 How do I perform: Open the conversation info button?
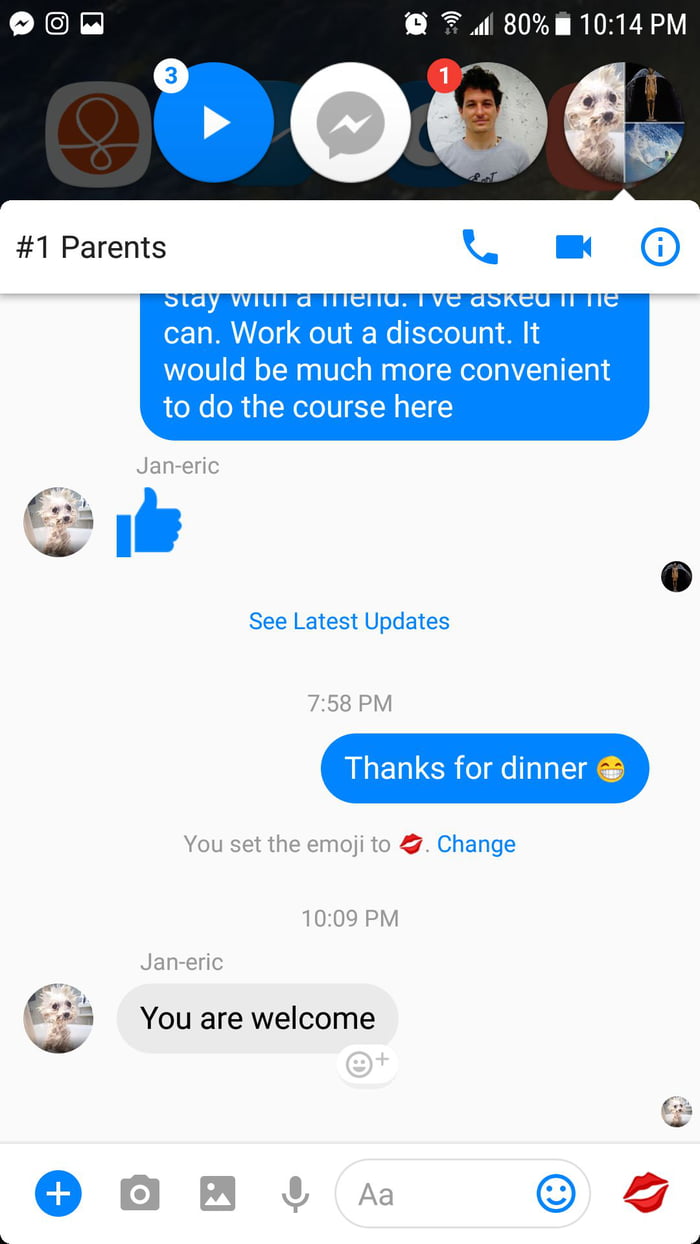click(x=659, y=247)
